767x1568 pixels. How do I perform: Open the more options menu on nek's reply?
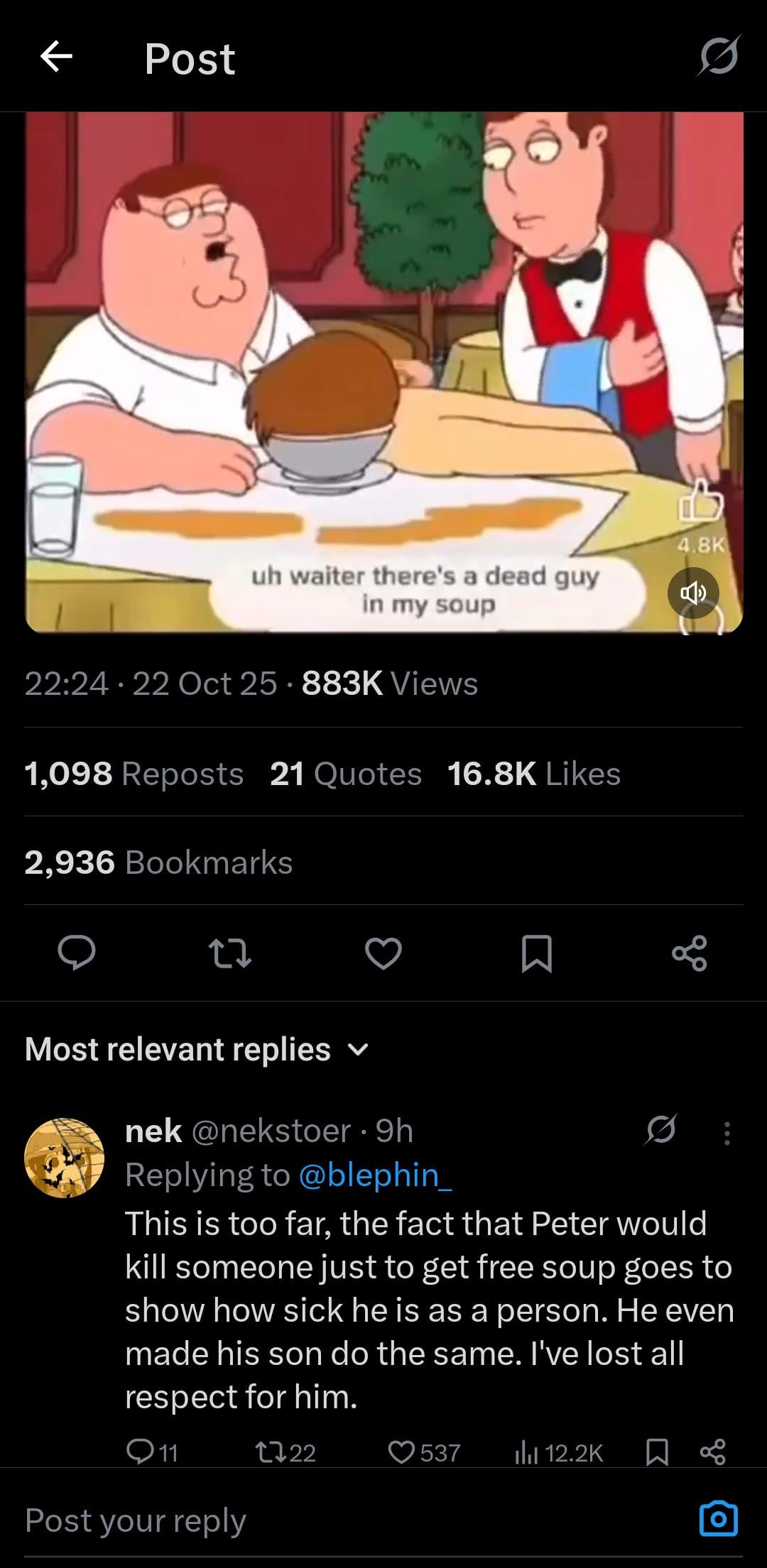click(x=727, y=1134)
